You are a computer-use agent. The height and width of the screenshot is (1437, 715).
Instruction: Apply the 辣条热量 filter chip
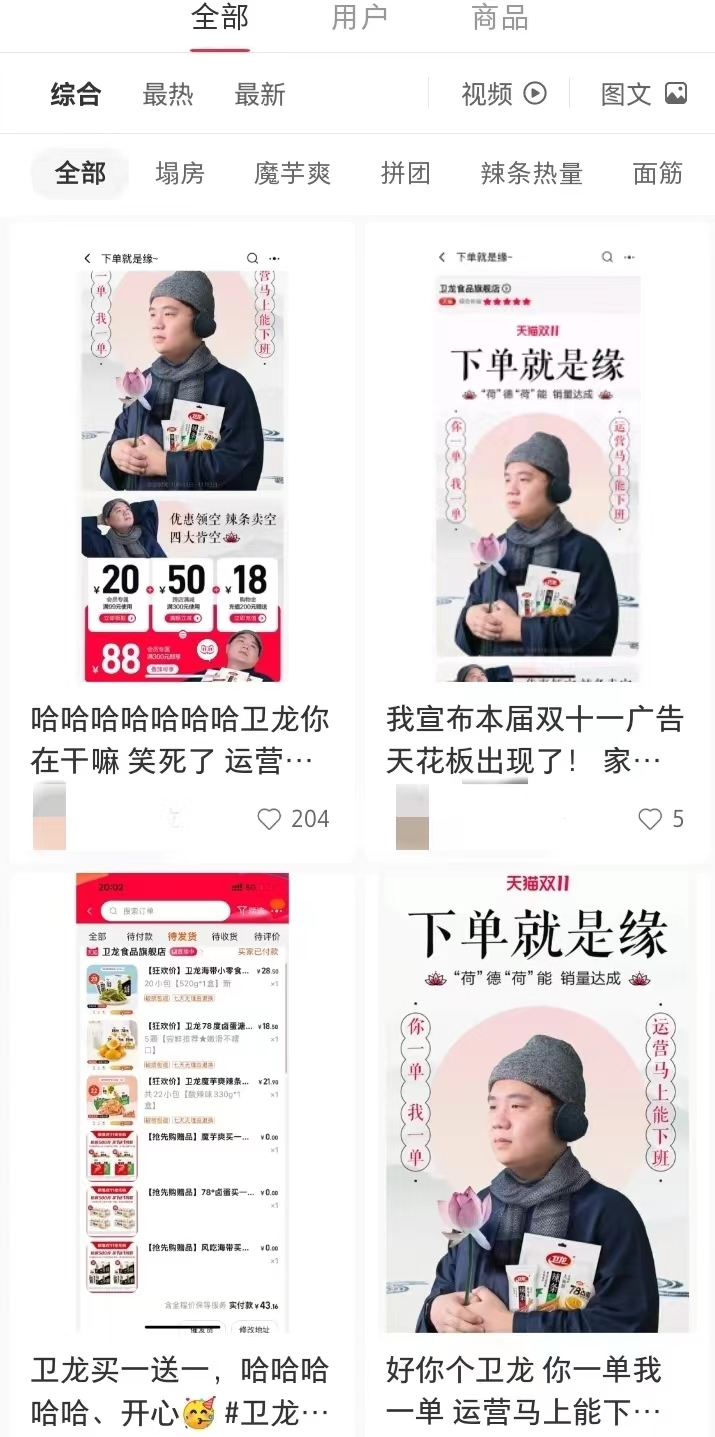(x=531, y=173)
